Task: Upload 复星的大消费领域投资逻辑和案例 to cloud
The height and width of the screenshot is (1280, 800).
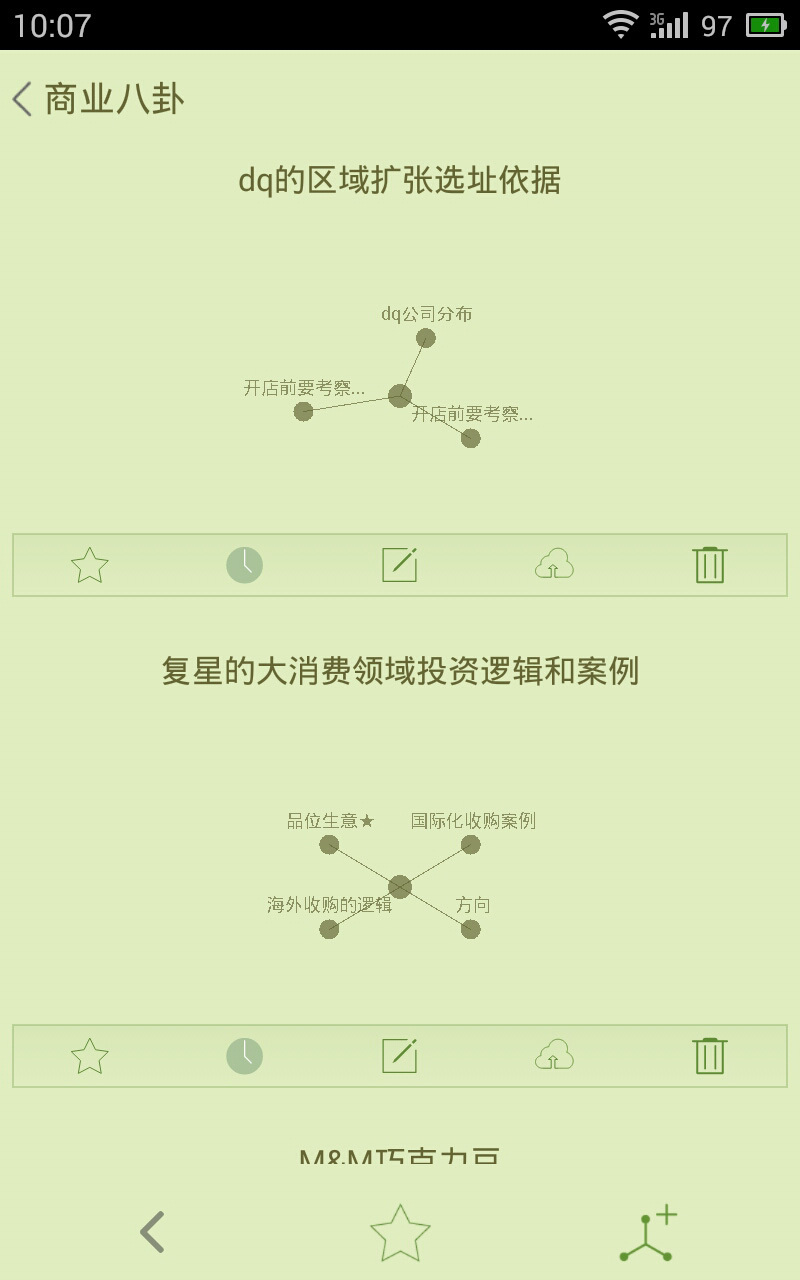Action: pos(554,1056)
